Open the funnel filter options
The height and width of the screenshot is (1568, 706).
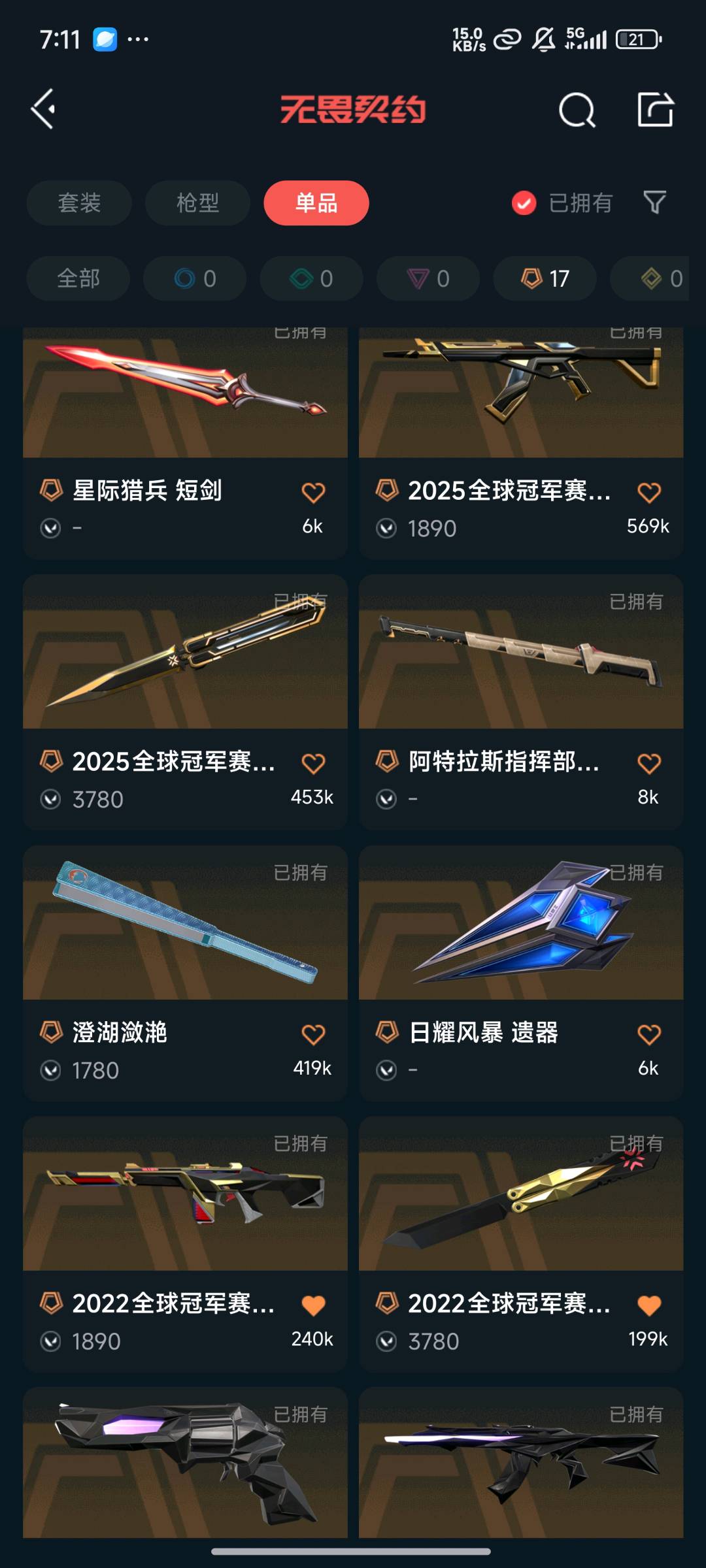[654, 203]
